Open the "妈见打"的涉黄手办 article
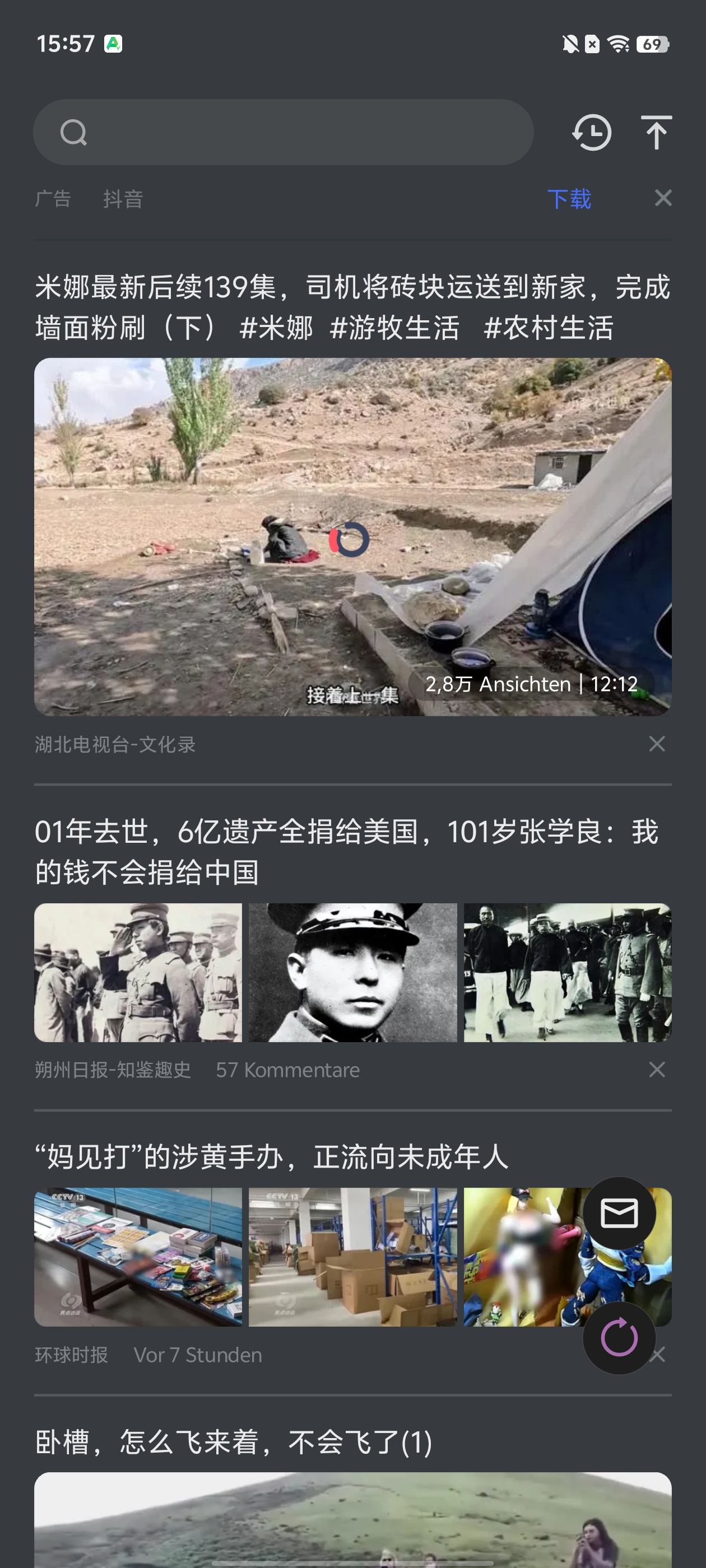The image size is (706, 1568). pyautogui.click(x=272, y=1156)
